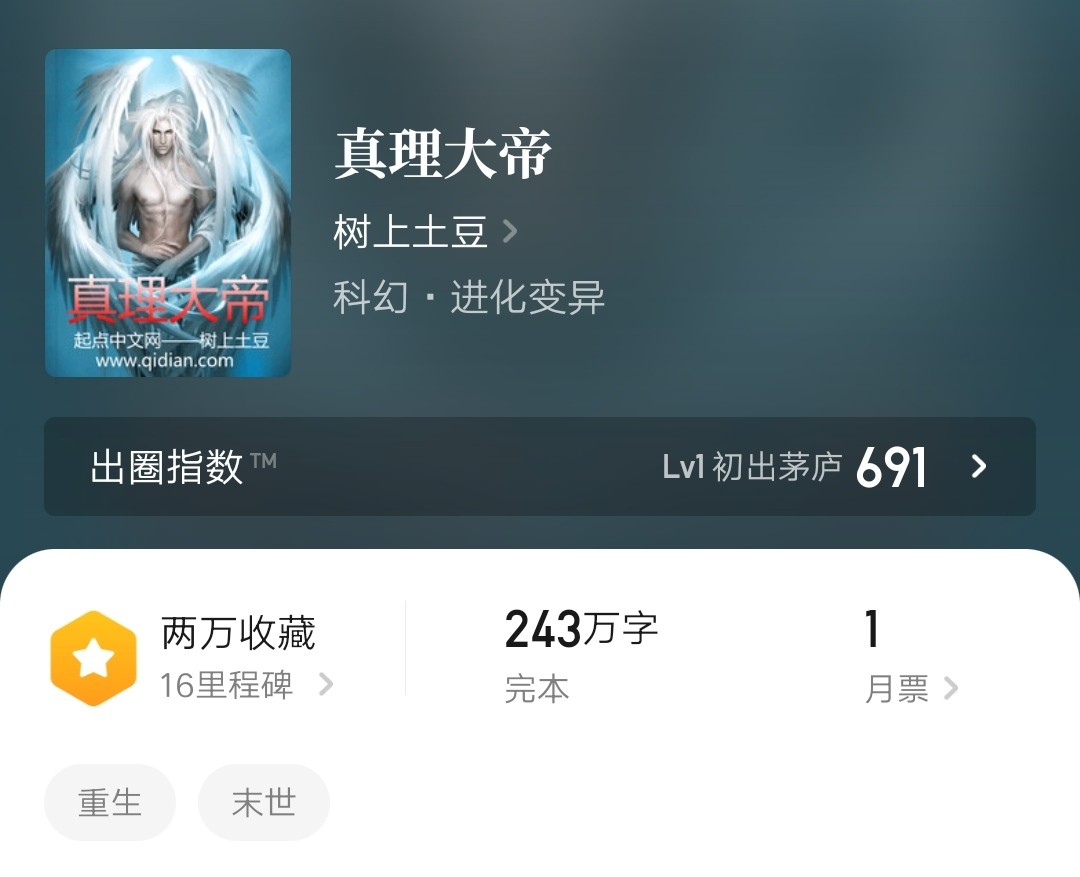Tap the 真理大帝 book cover

pyautogui.click(x=168, y=213)
